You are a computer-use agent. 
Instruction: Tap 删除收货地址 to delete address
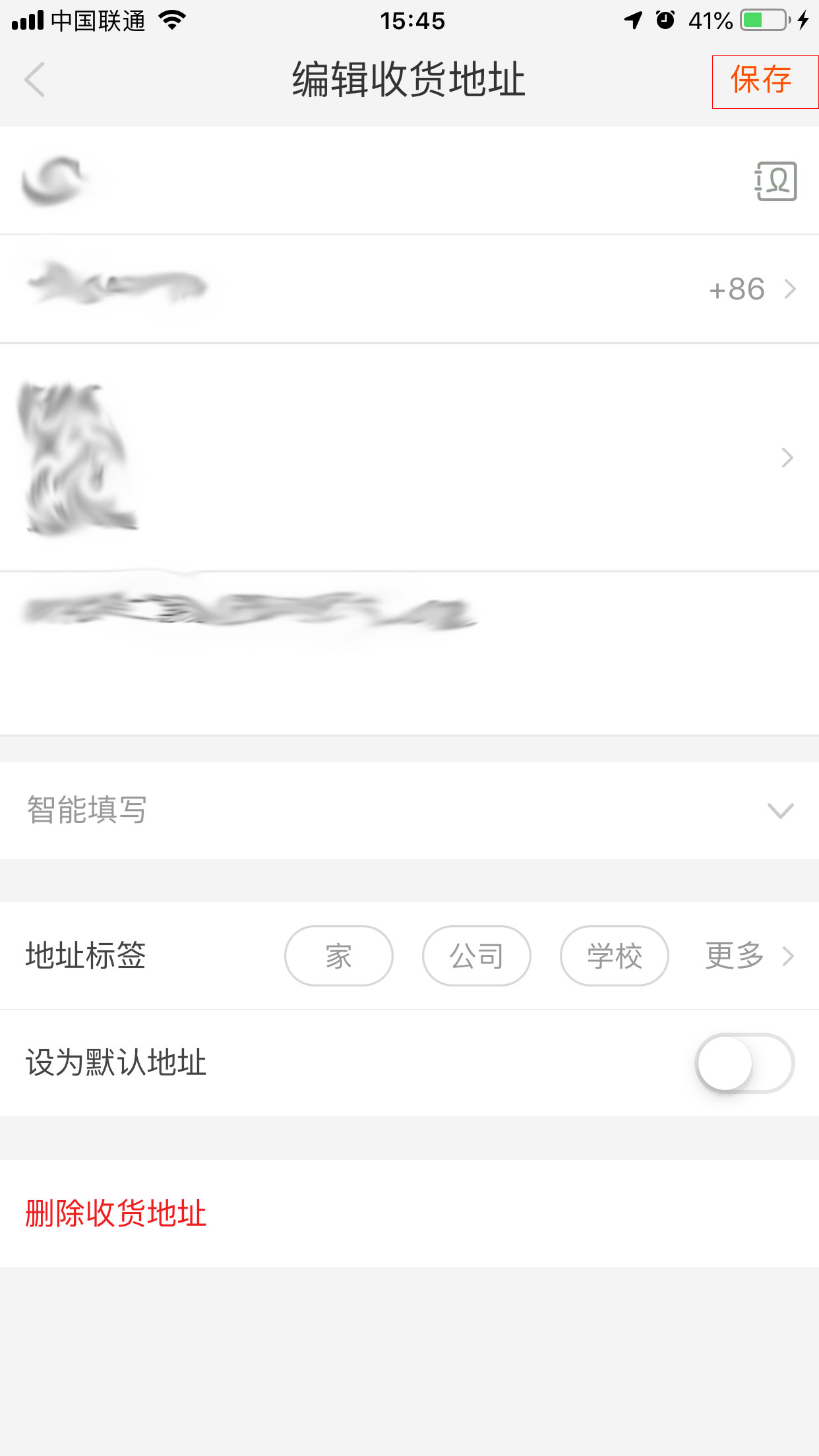(116, 1213)
